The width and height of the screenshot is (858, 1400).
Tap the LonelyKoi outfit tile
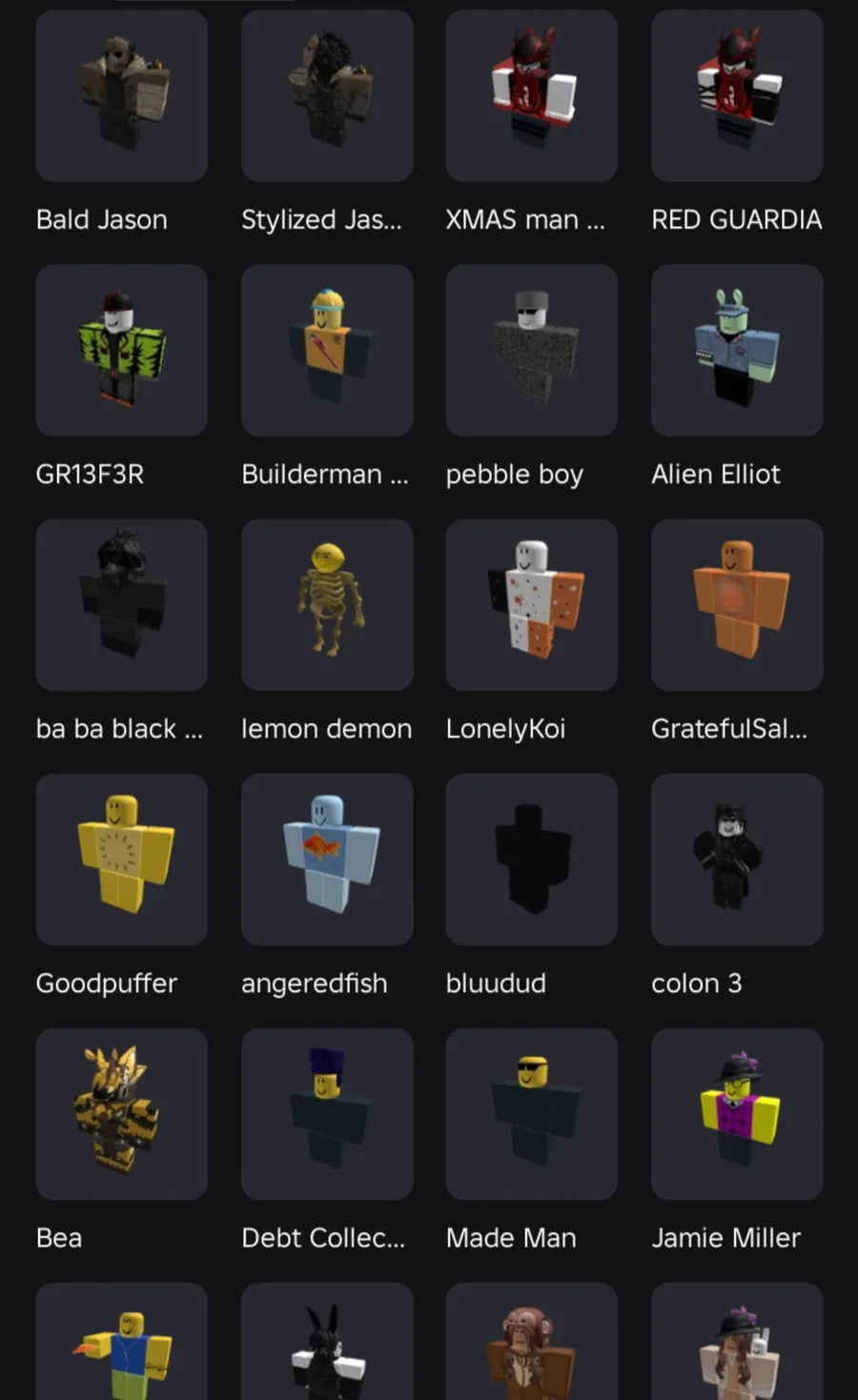(x=531, y=604)
